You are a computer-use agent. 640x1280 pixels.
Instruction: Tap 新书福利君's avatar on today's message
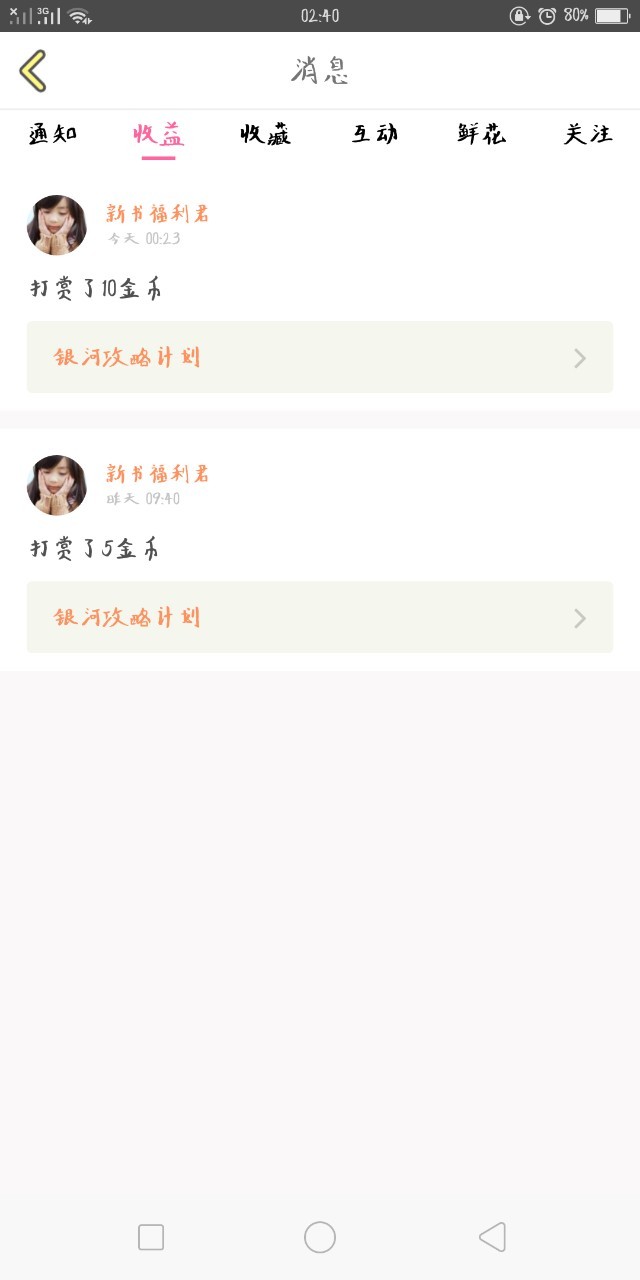point(57,225)
